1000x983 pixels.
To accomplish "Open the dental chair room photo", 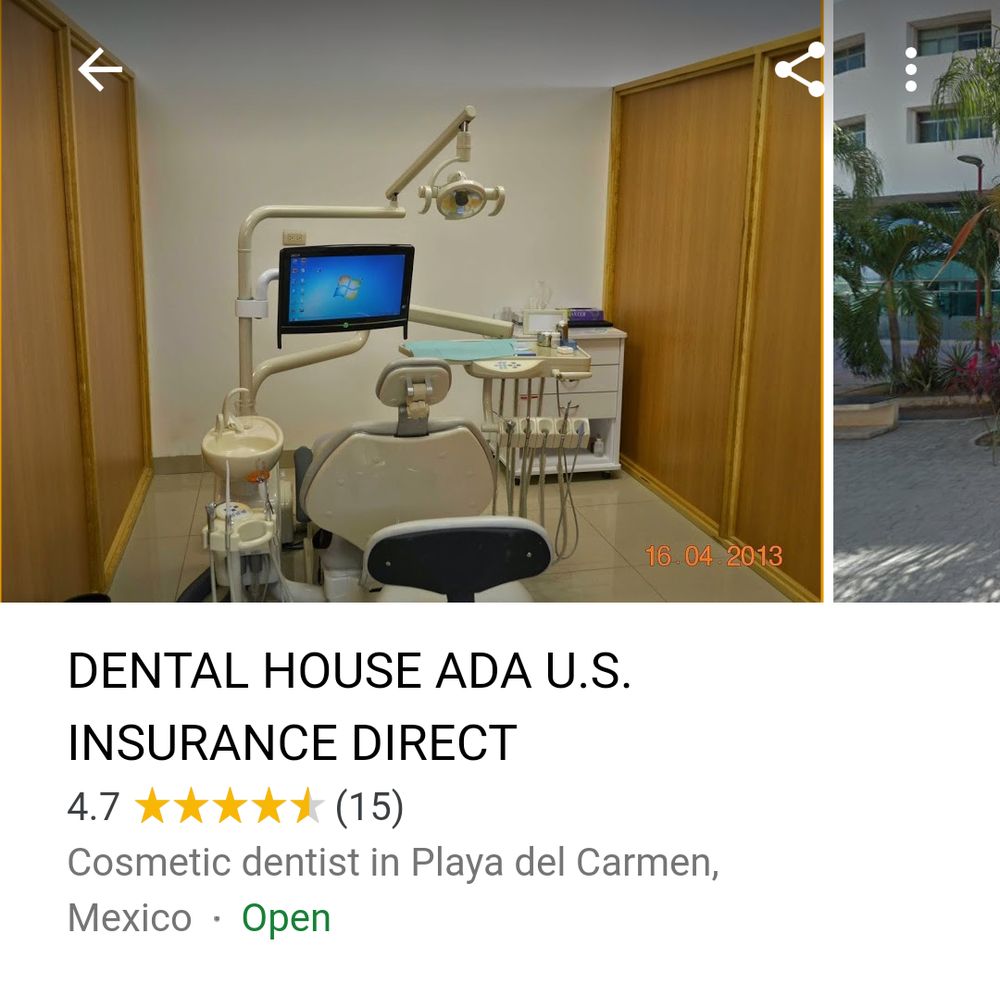I will pos(410,330).
